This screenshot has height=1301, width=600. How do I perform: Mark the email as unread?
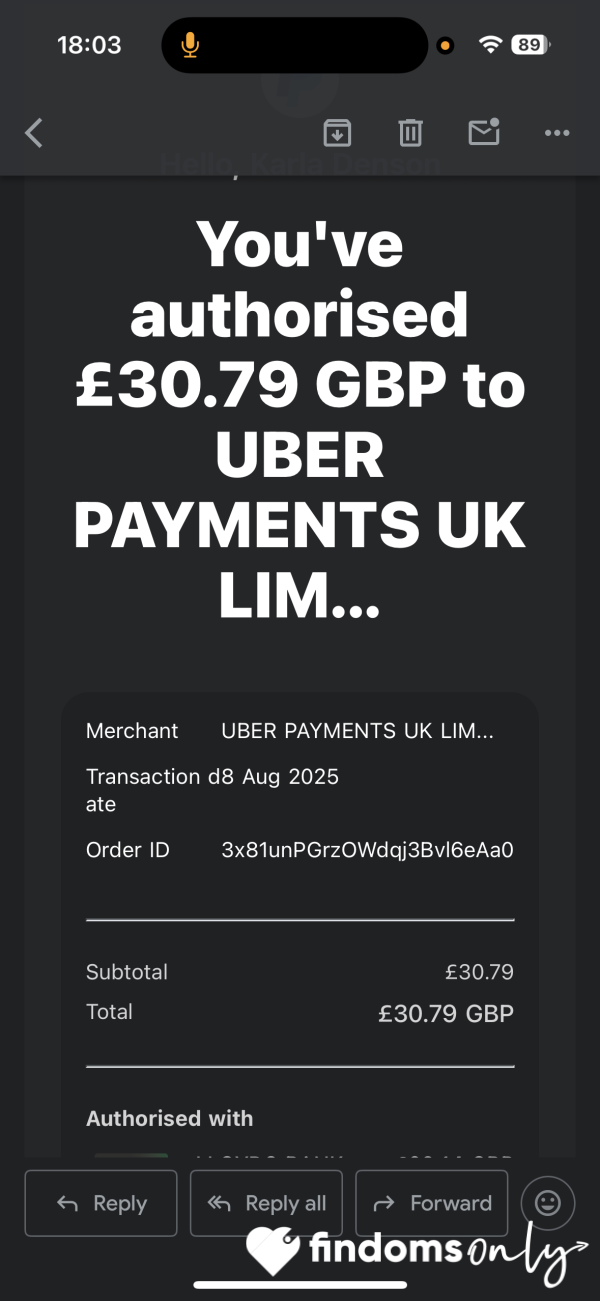tap(484, 132)
